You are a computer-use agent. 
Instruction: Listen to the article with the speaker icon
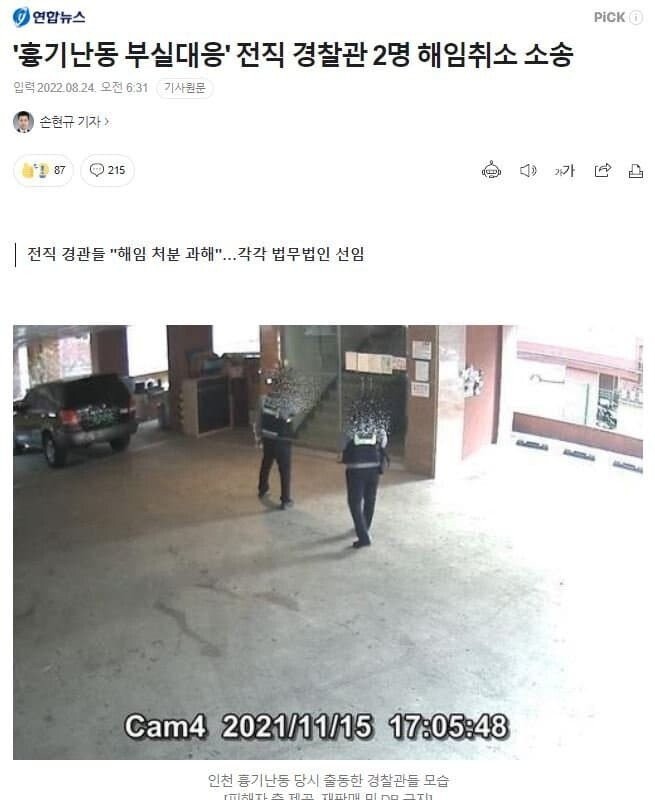pyautogui.click(x=528, y=170)
